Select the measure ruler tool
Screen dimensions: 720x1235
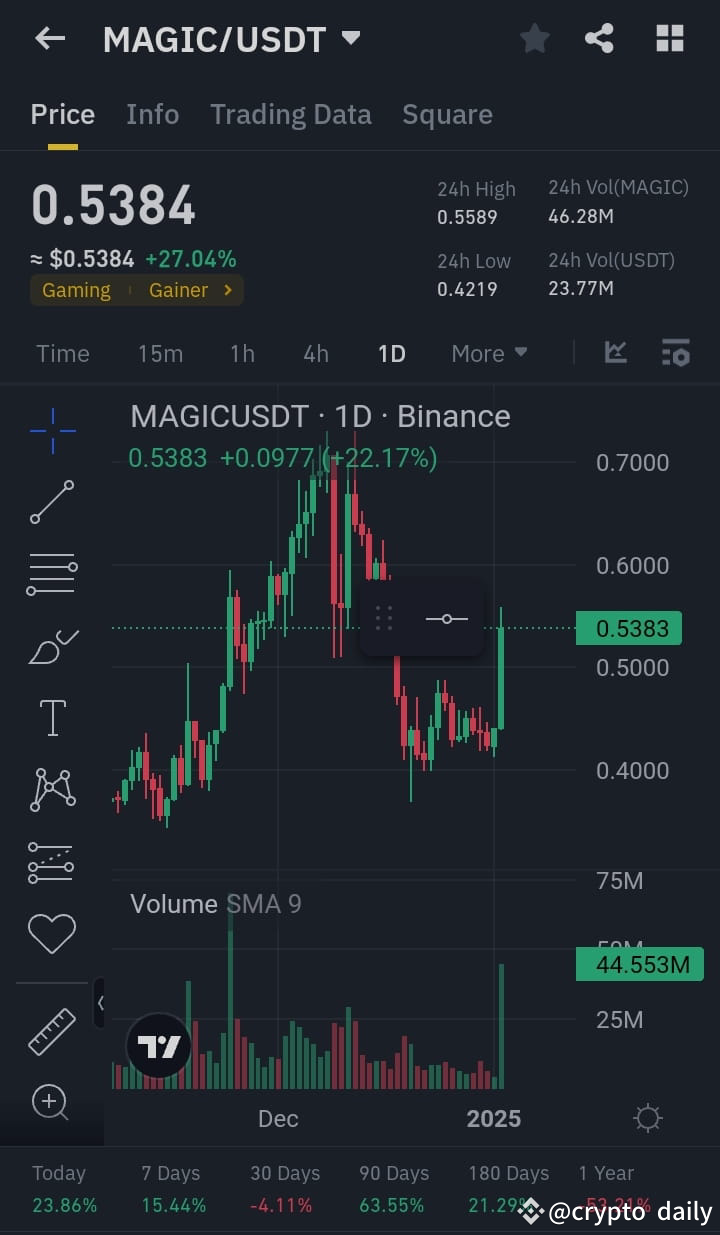pyautogui.click(x=51, y=1030)
